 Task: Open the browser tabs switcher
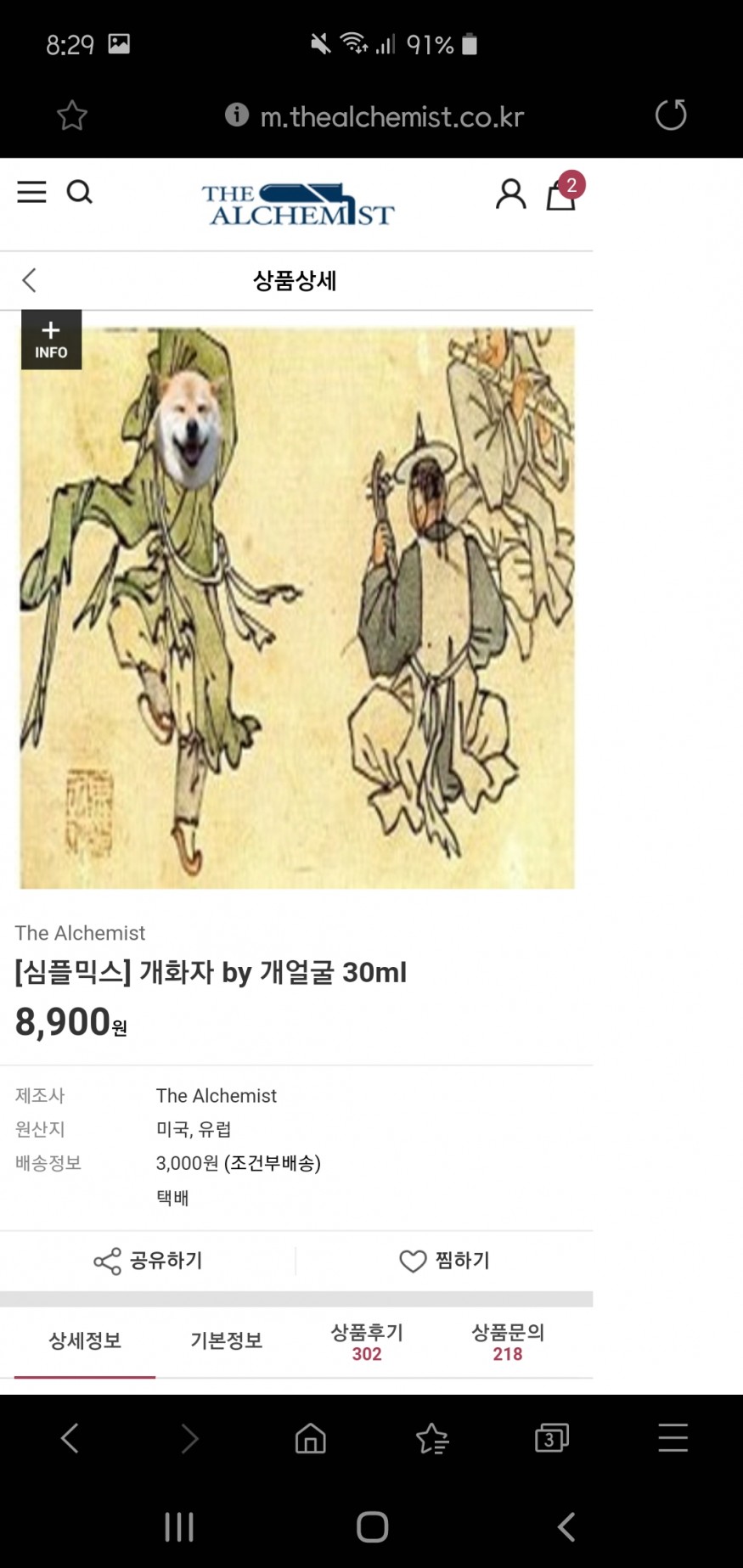click(551, 1439)
